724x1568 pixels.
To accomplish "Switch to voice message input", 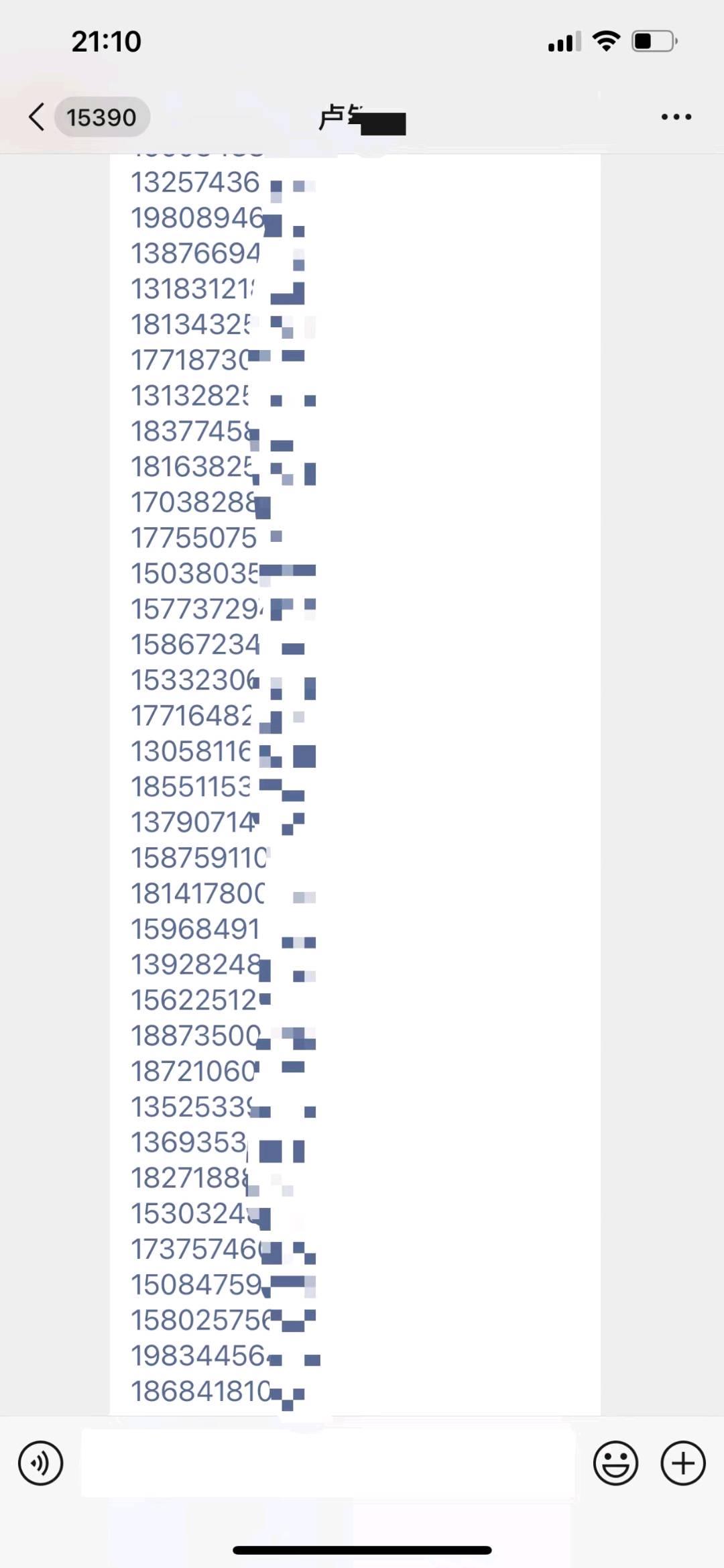I will coord(41,1463).
